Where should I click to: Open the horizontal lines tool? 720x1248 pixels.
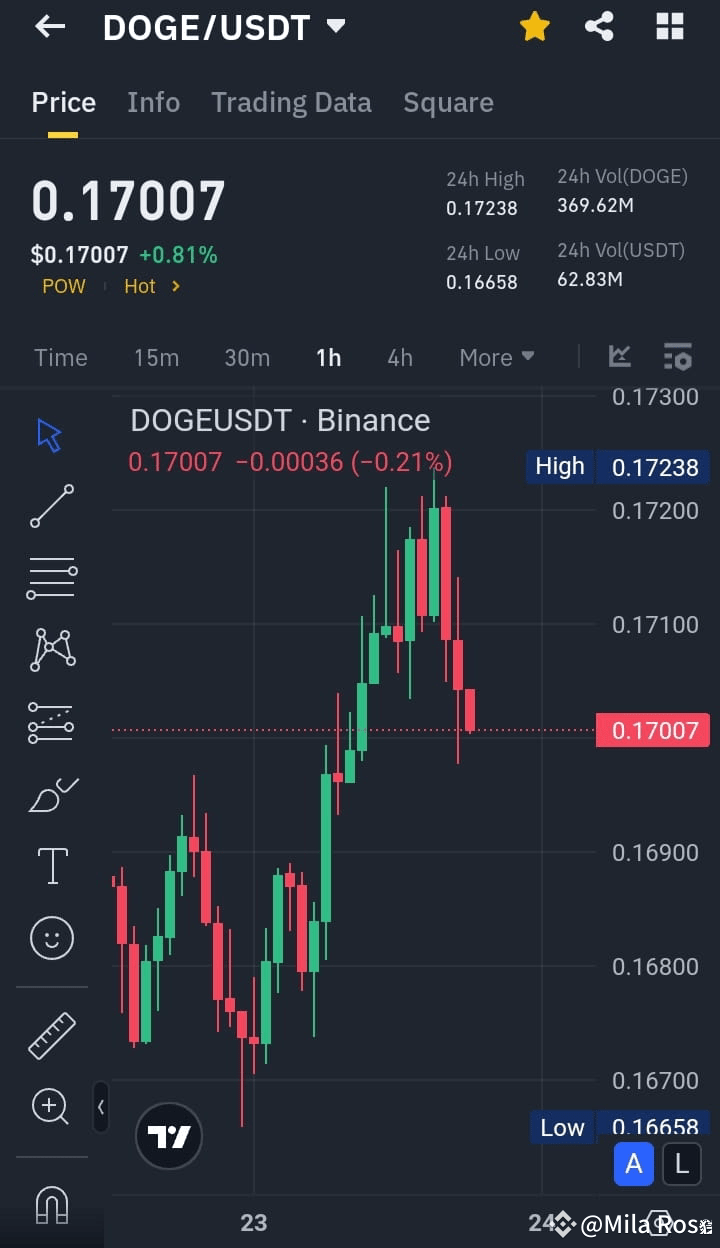pos(50,578)
